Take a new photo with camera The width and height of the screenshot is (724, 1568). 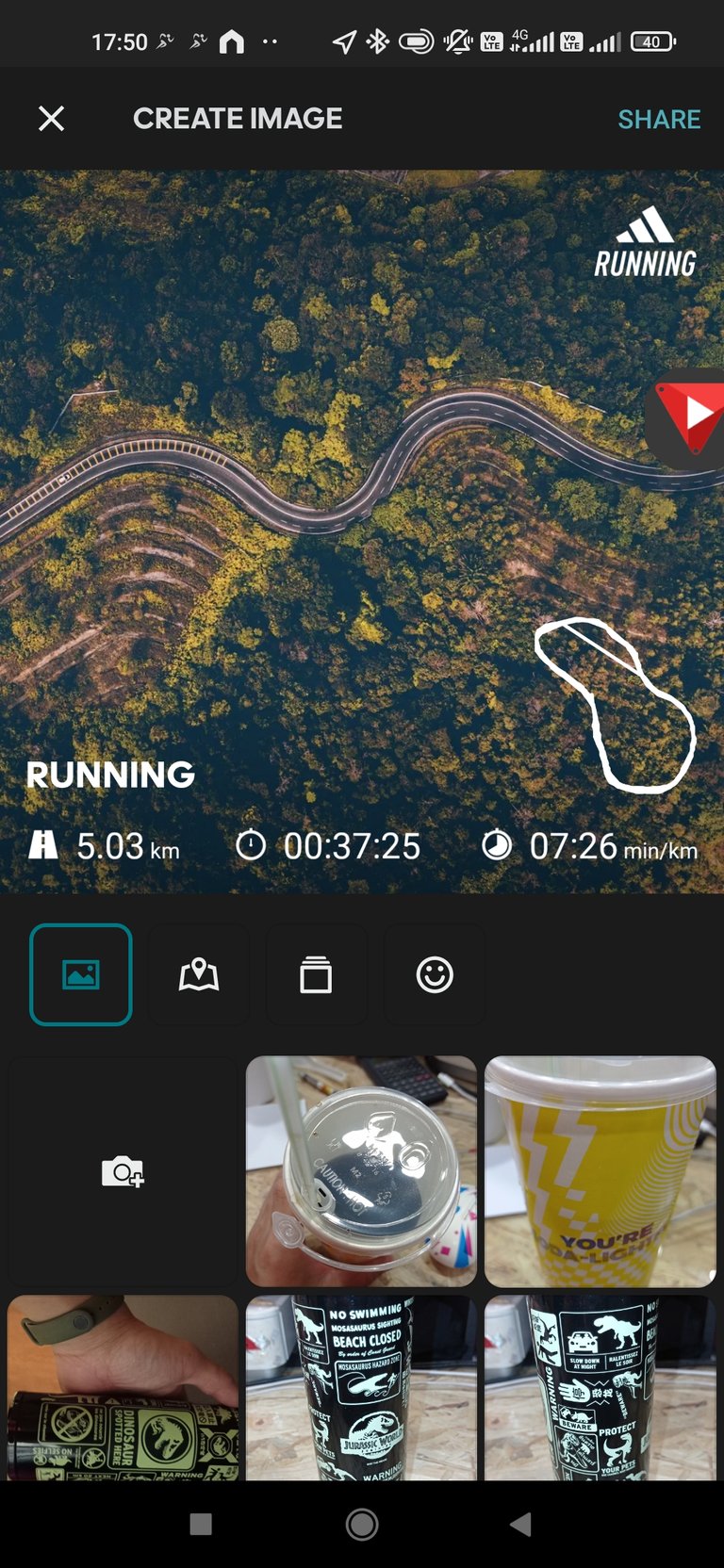tap(123, 1171)
